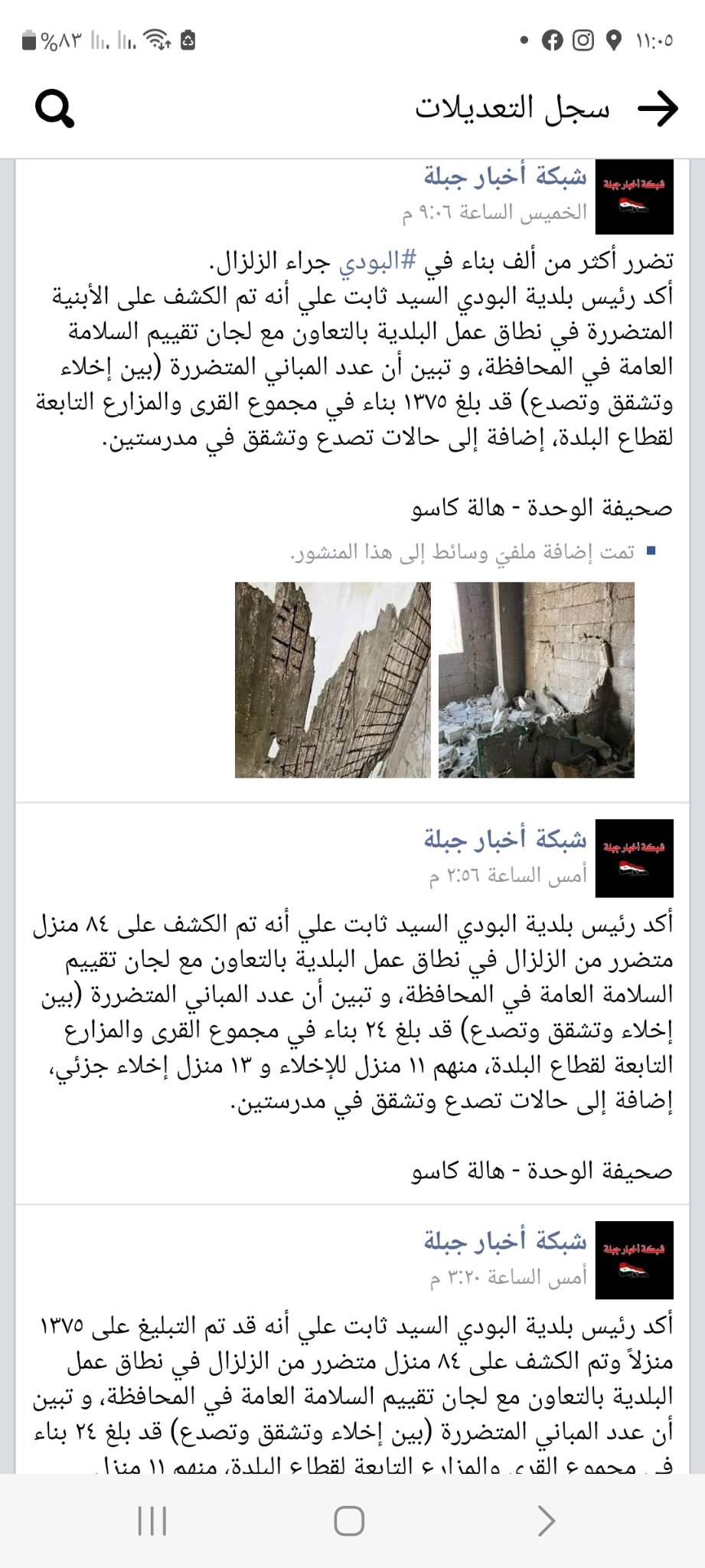Open page avatar in the 3:20 entry
This screenshot has height=1568, width=705.
pos(634,1259)
